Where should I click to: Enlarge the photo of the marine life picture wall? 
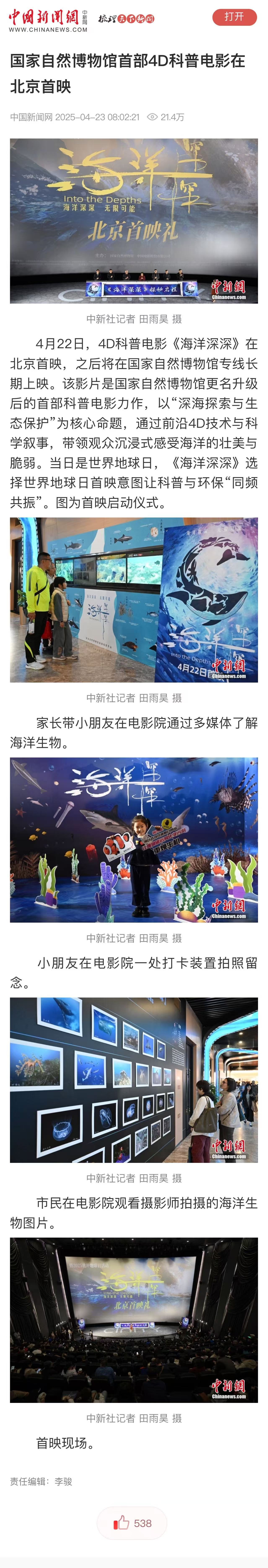click(x=133, y=1079)
